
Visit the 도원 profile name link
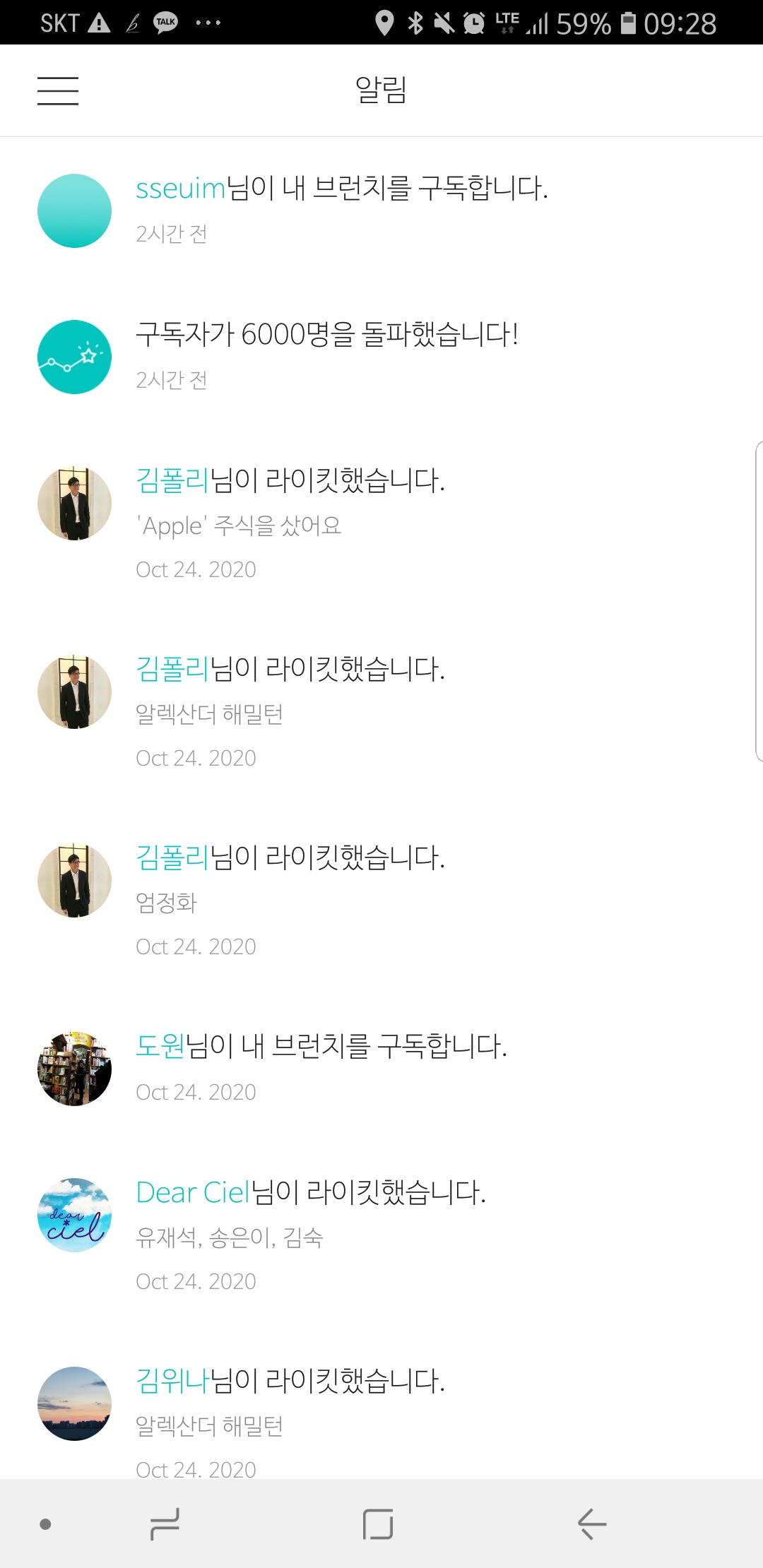160,1046
